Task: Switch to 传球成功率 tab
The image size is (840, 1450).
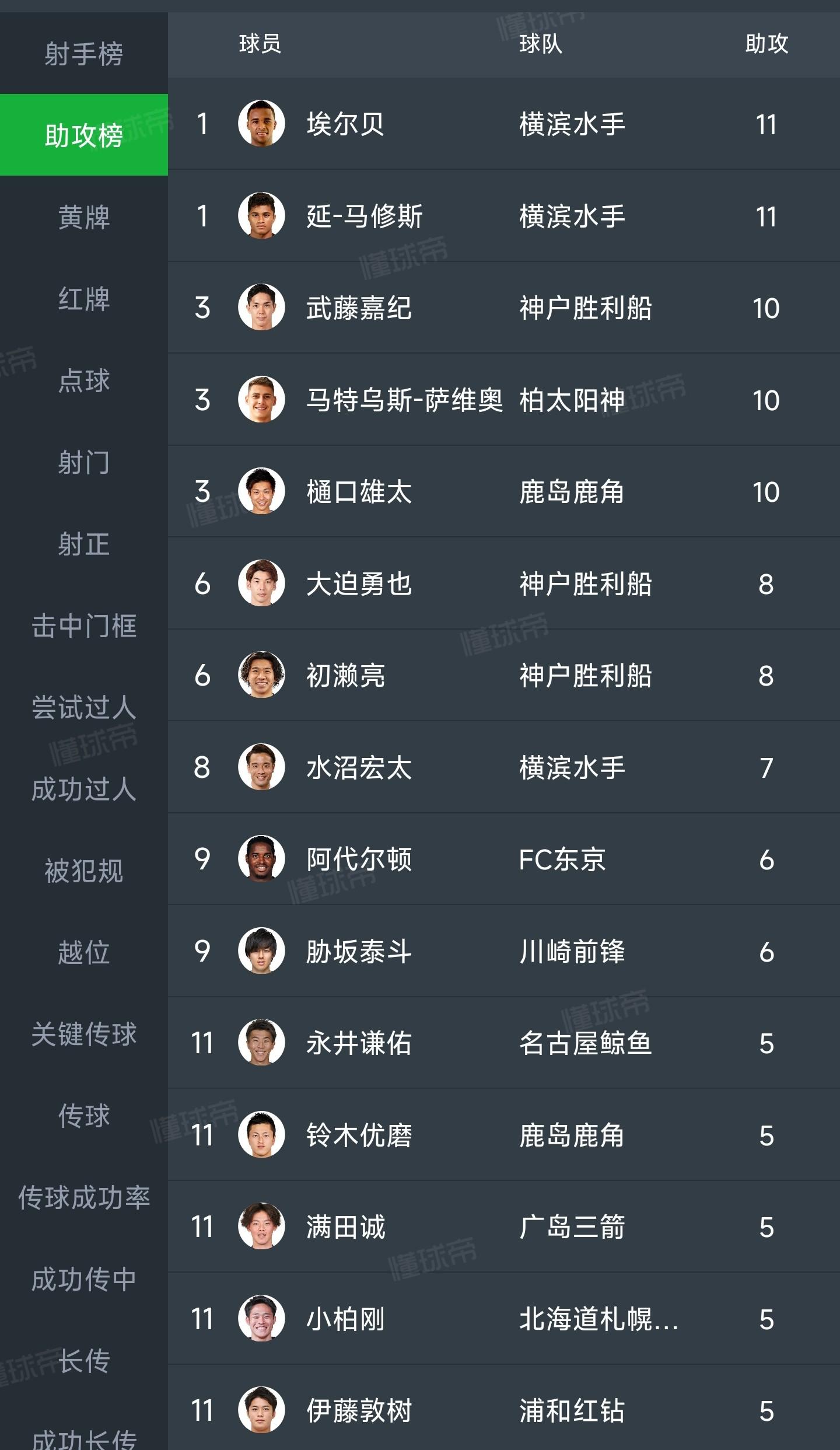Action: pos(83,1197)
